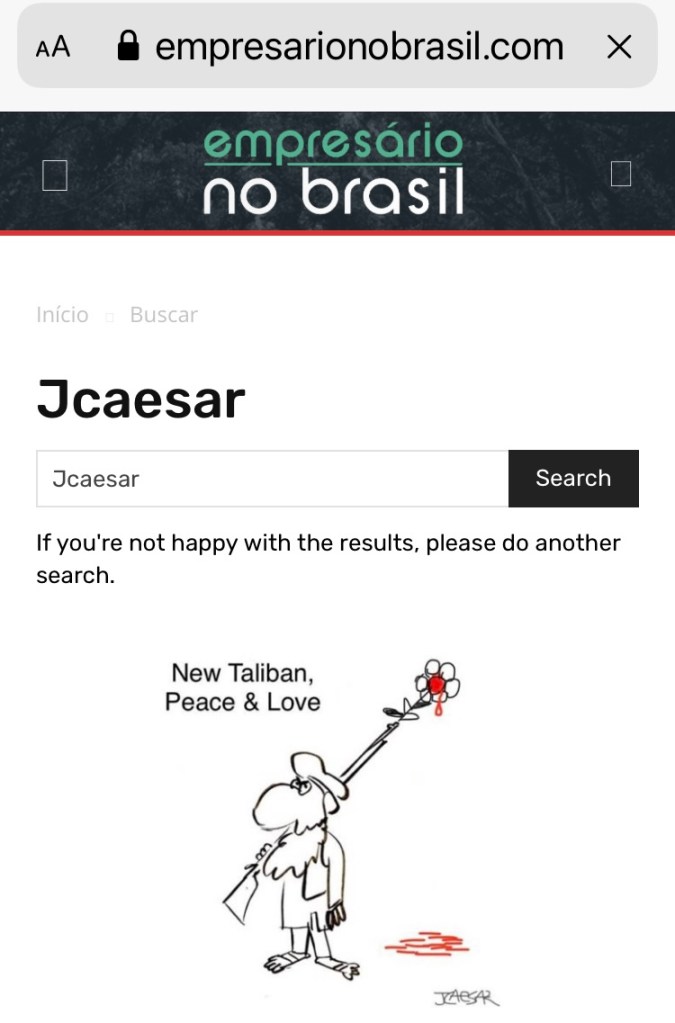Stop loading with the X button
675x1023 pixels.
coord(619,47)
